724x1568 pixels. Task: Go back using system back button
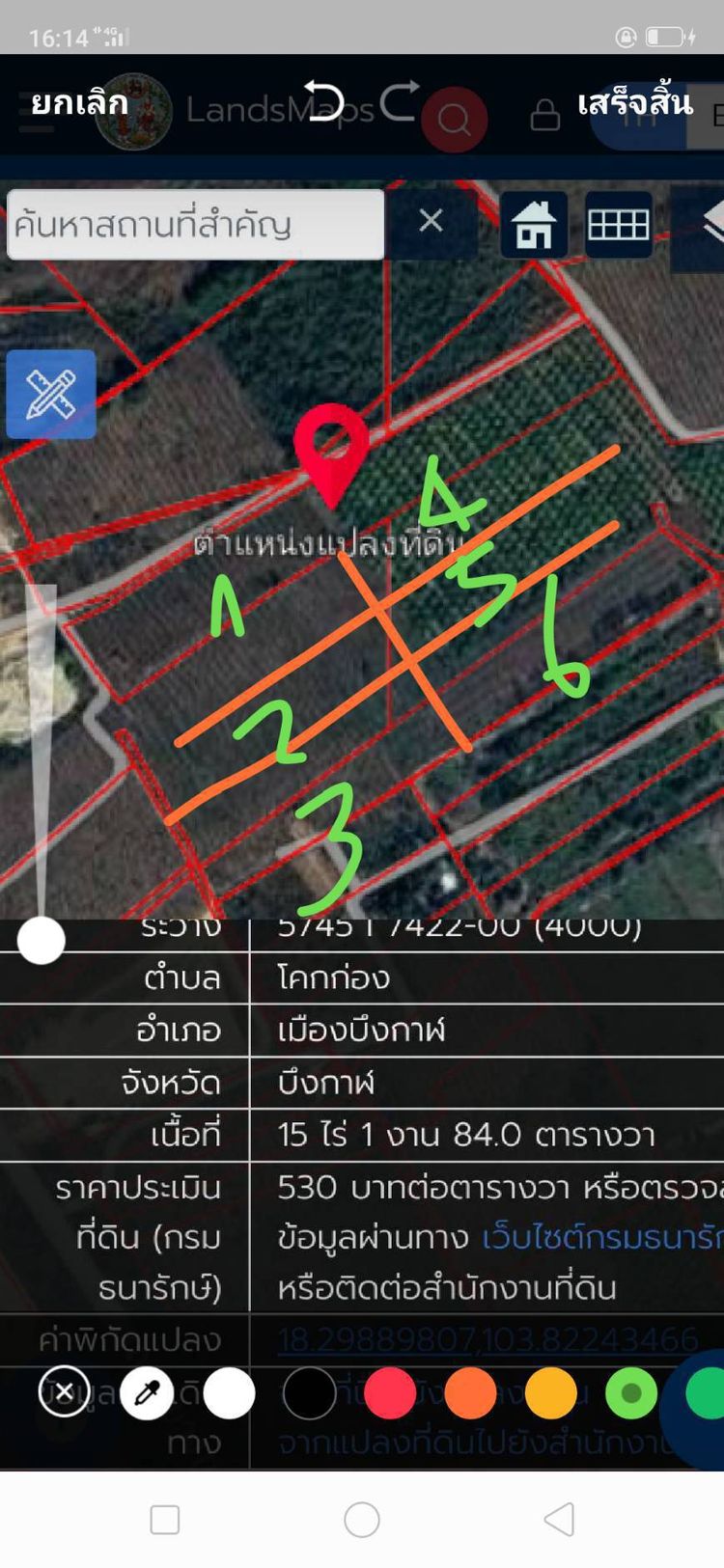click(559, 1520)
